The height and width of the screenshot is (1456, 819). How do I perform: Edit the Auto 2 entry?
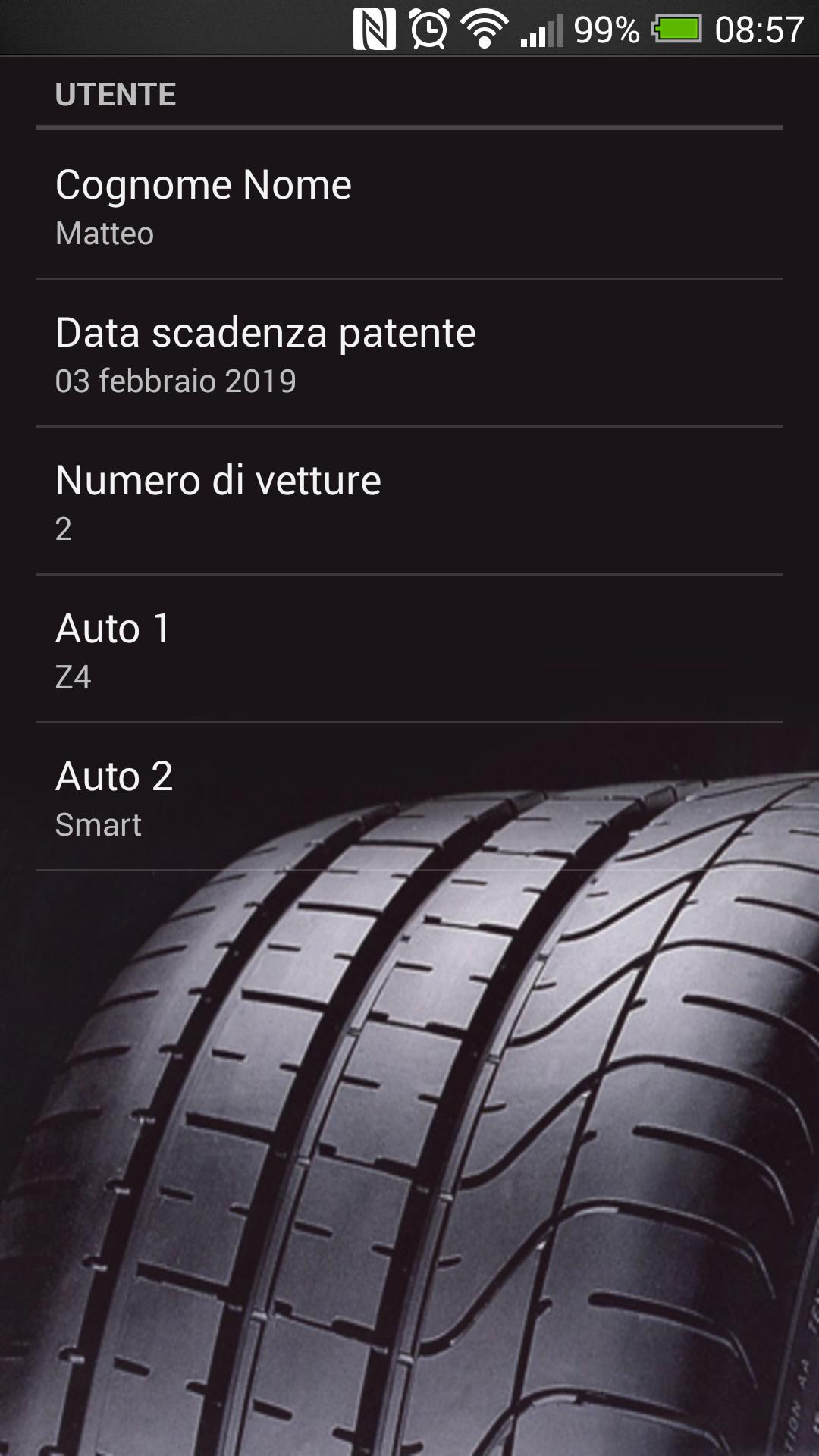[409, 797]
